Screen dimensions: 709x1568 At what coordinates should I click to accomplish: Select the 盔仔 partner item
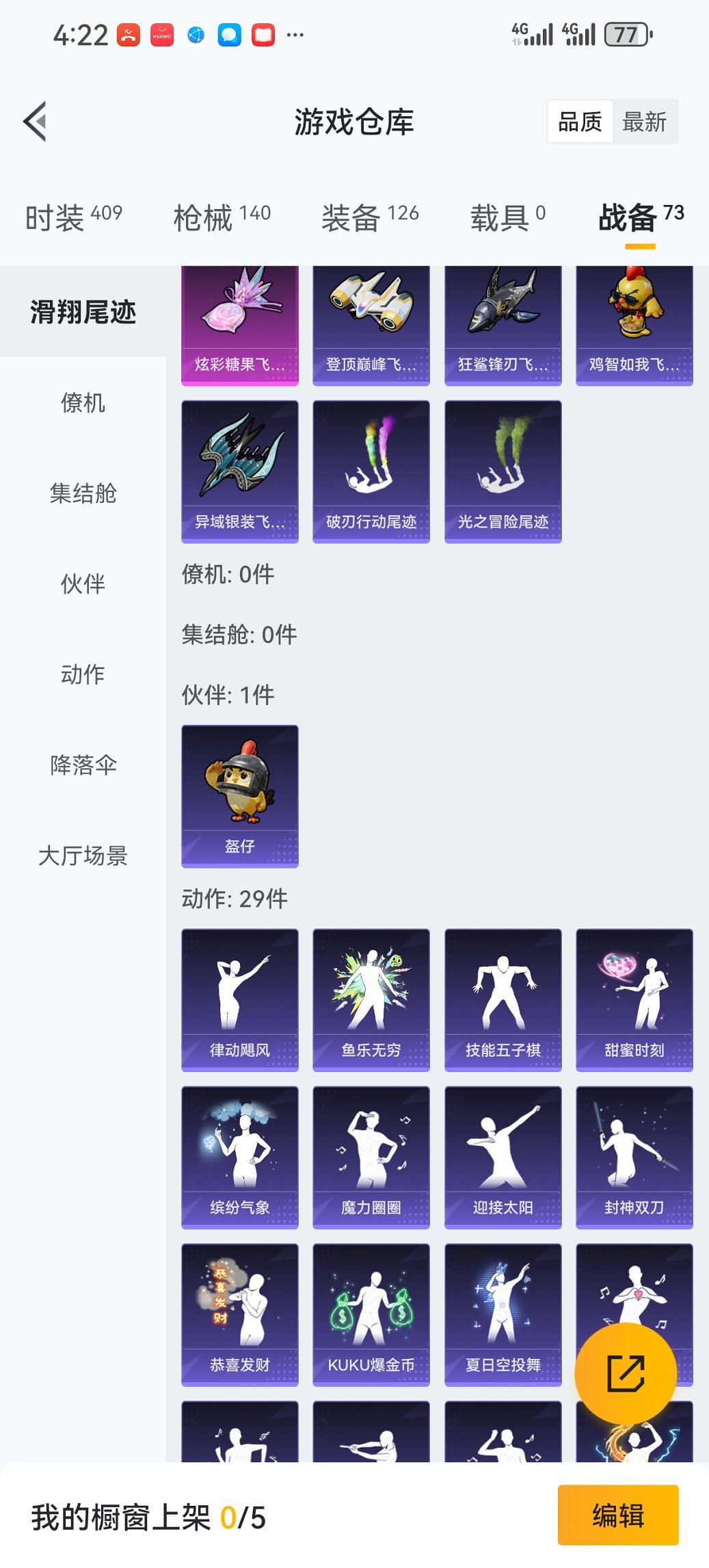point(239,793)
